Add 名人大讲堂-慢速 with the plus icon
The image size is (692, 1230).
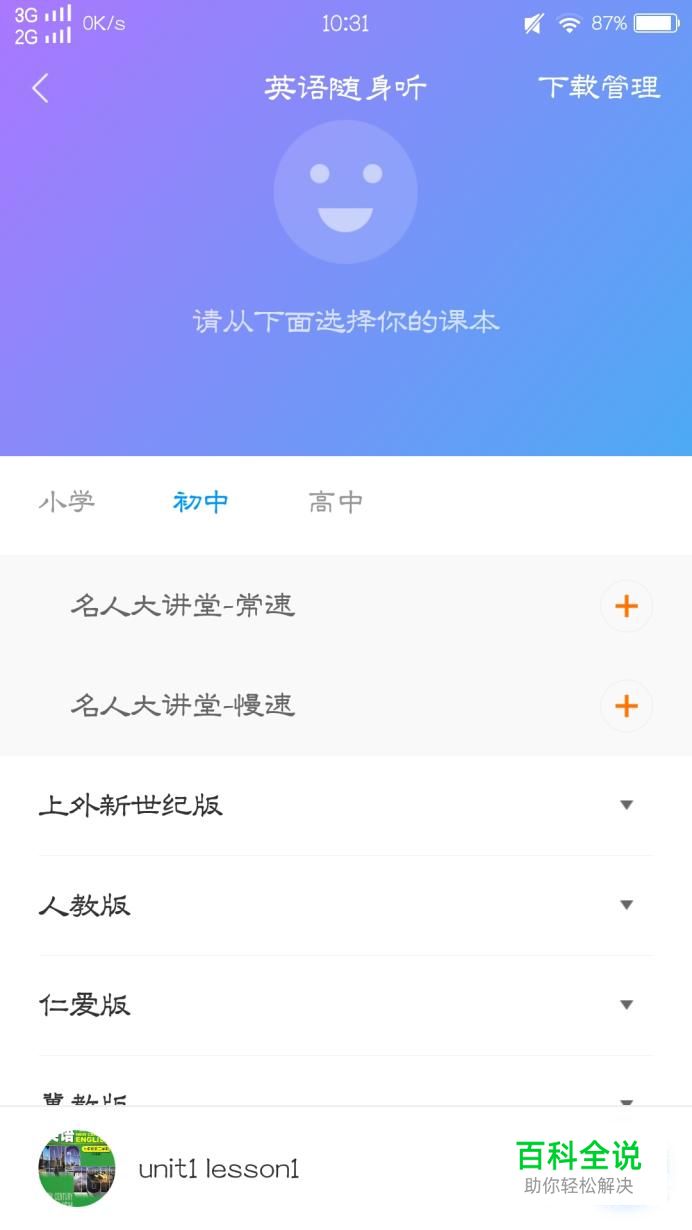626,706
